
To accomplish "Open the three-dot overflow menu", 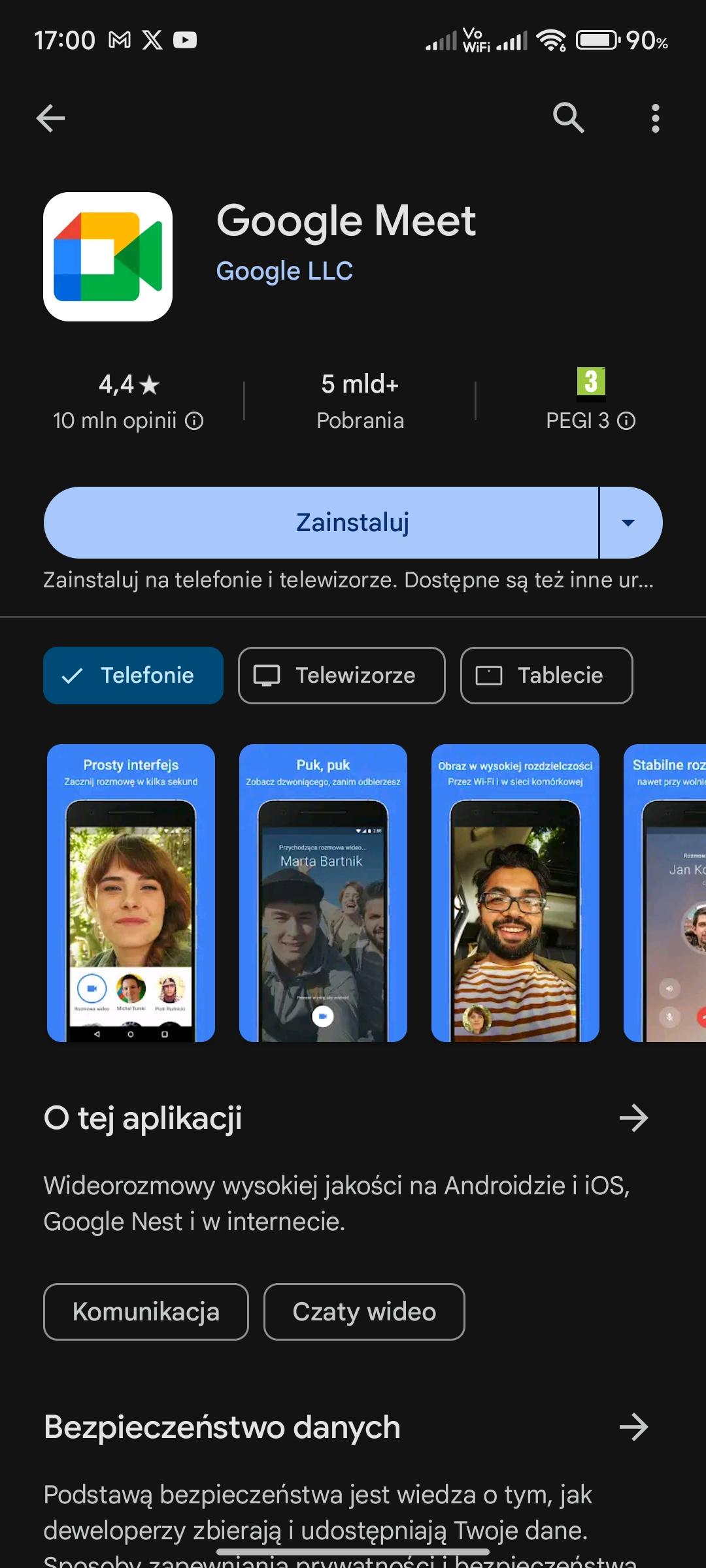I will pos(655,118).
